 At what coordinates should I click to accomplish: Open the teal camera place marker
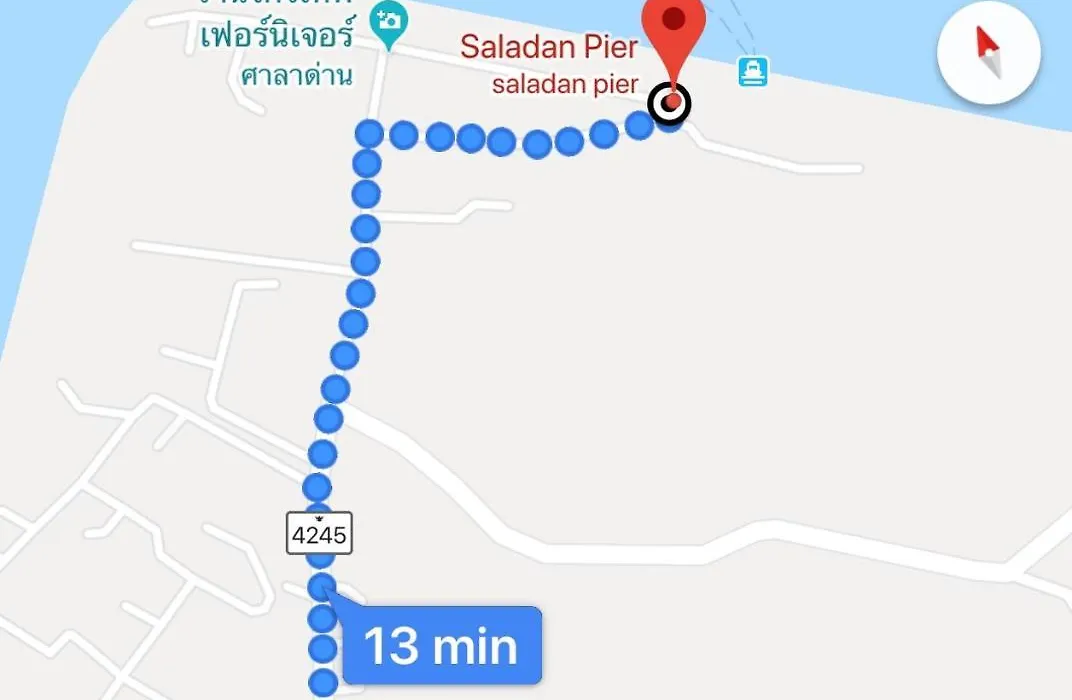[x=388, y=20]
